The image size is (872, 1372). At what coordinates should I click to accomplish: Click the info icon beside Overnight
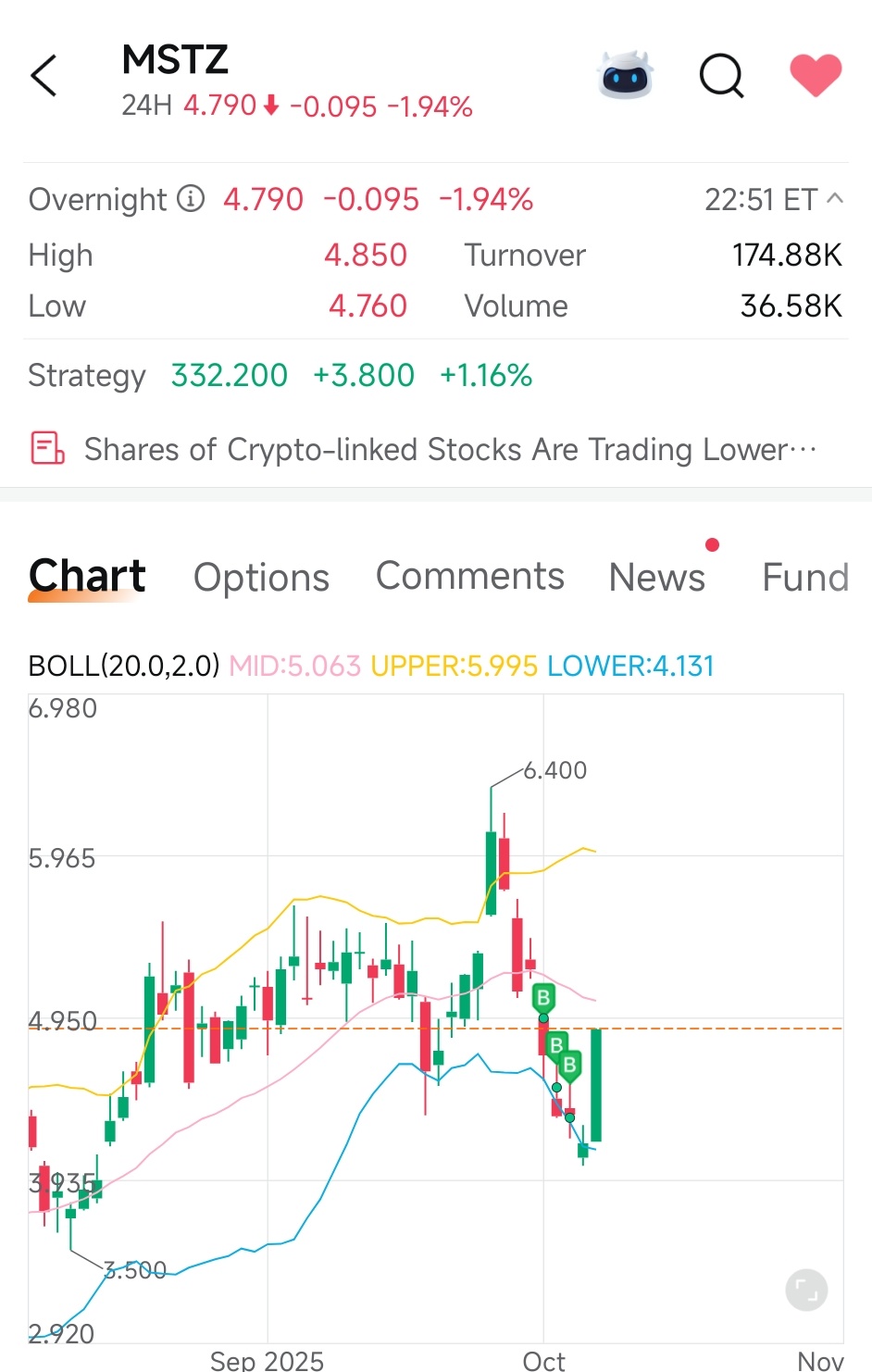point(190,199)
